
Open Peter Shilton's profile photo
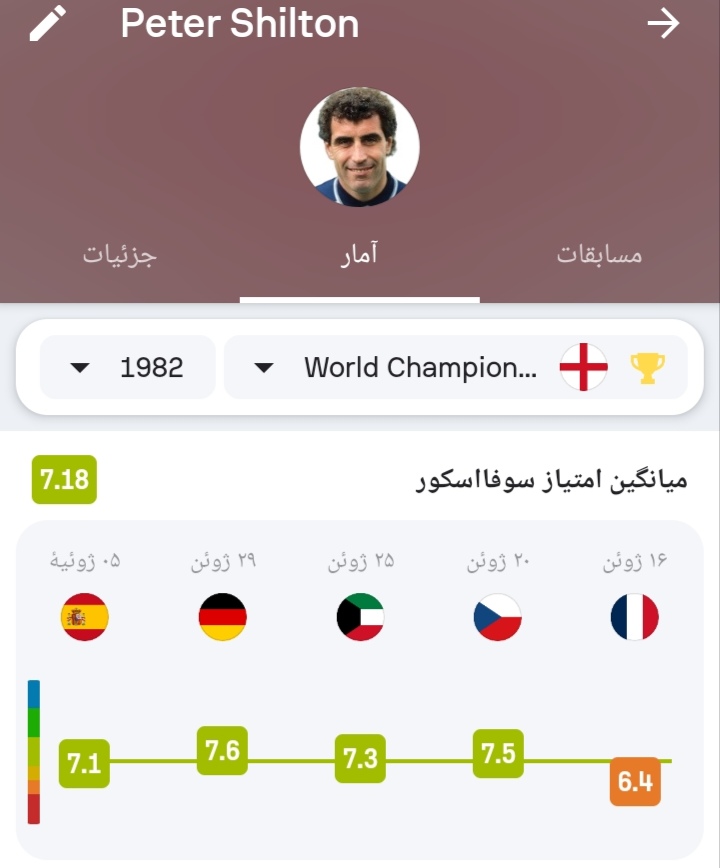point(360,147)
